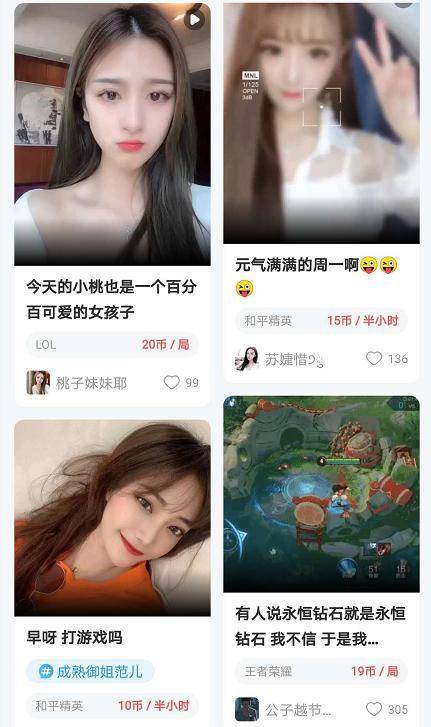Select the 和平精英 15币/半小时 chip
431x727 pixels.
click(x=321, y=320)
